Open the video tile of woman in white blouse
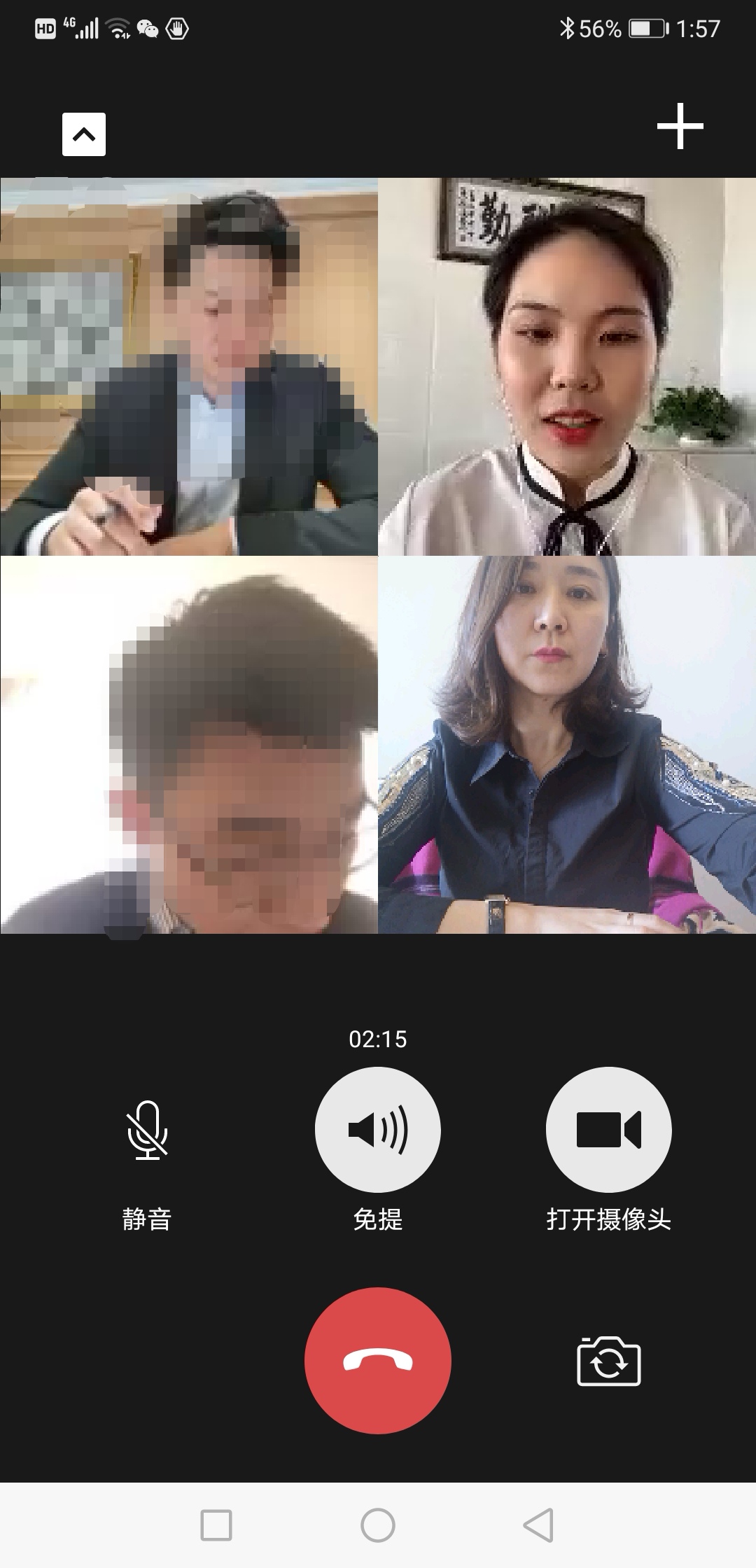 tap(567, 367)
